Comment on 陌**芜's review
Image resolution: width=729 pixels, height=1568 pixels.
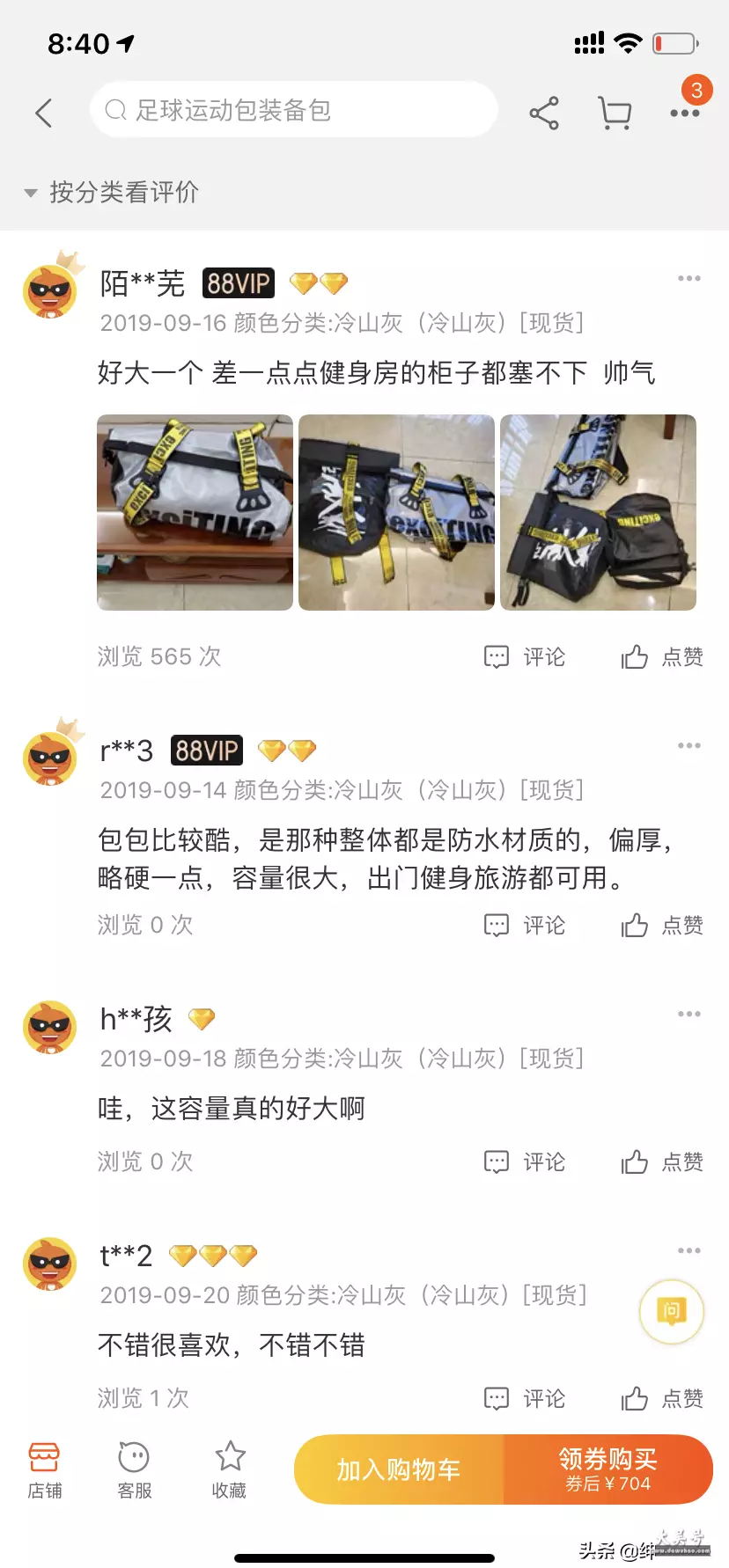[x=525, y=657]
